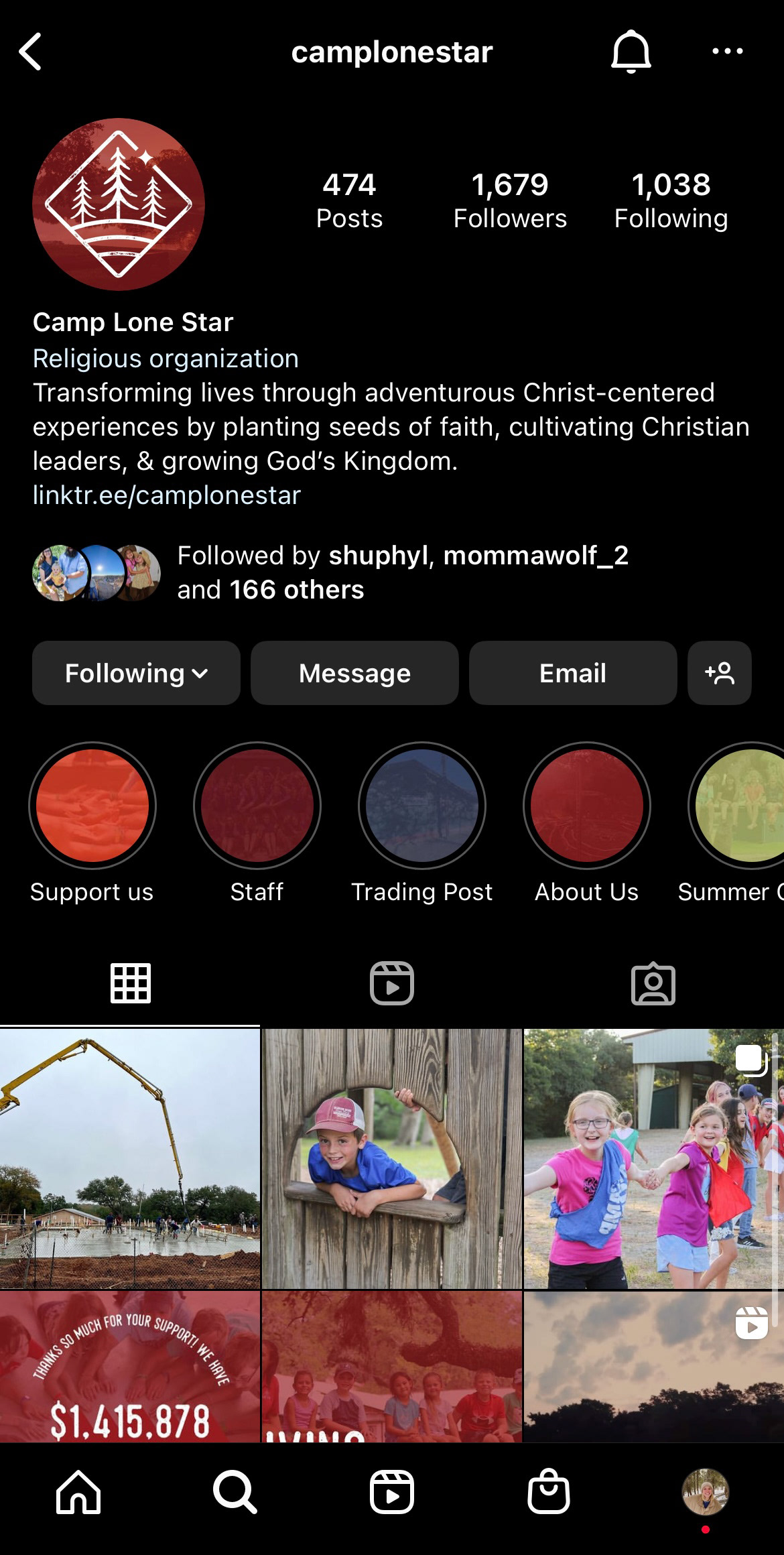Switch to the Reels tab on profile
Image resolution: width=784 pixels, height=1555 pixels.
392,983
